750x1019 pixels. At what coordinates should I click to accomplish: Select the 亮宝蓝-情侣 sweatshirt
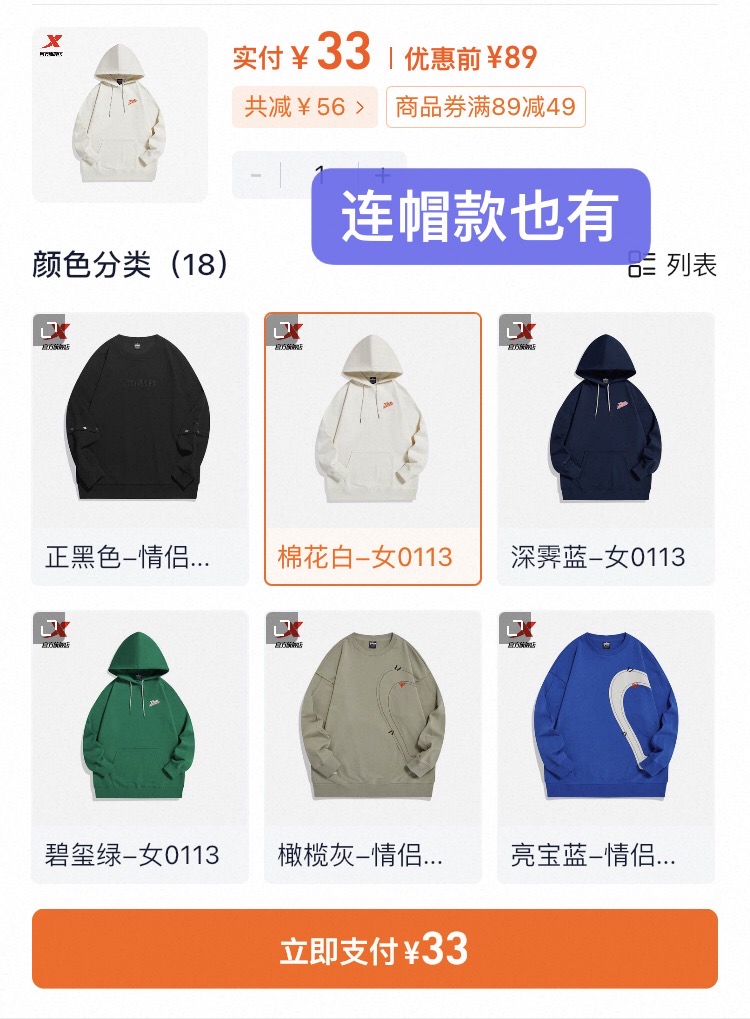coord(605,746)
